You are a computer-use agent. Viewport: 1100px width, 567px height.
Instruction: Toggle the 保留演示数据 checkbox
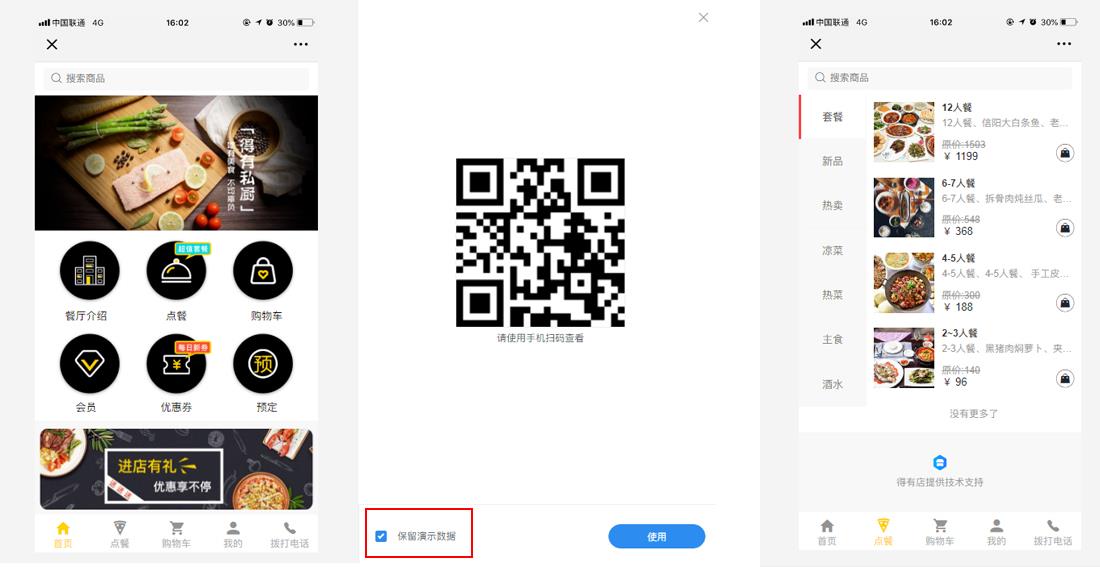coord(381,536)
